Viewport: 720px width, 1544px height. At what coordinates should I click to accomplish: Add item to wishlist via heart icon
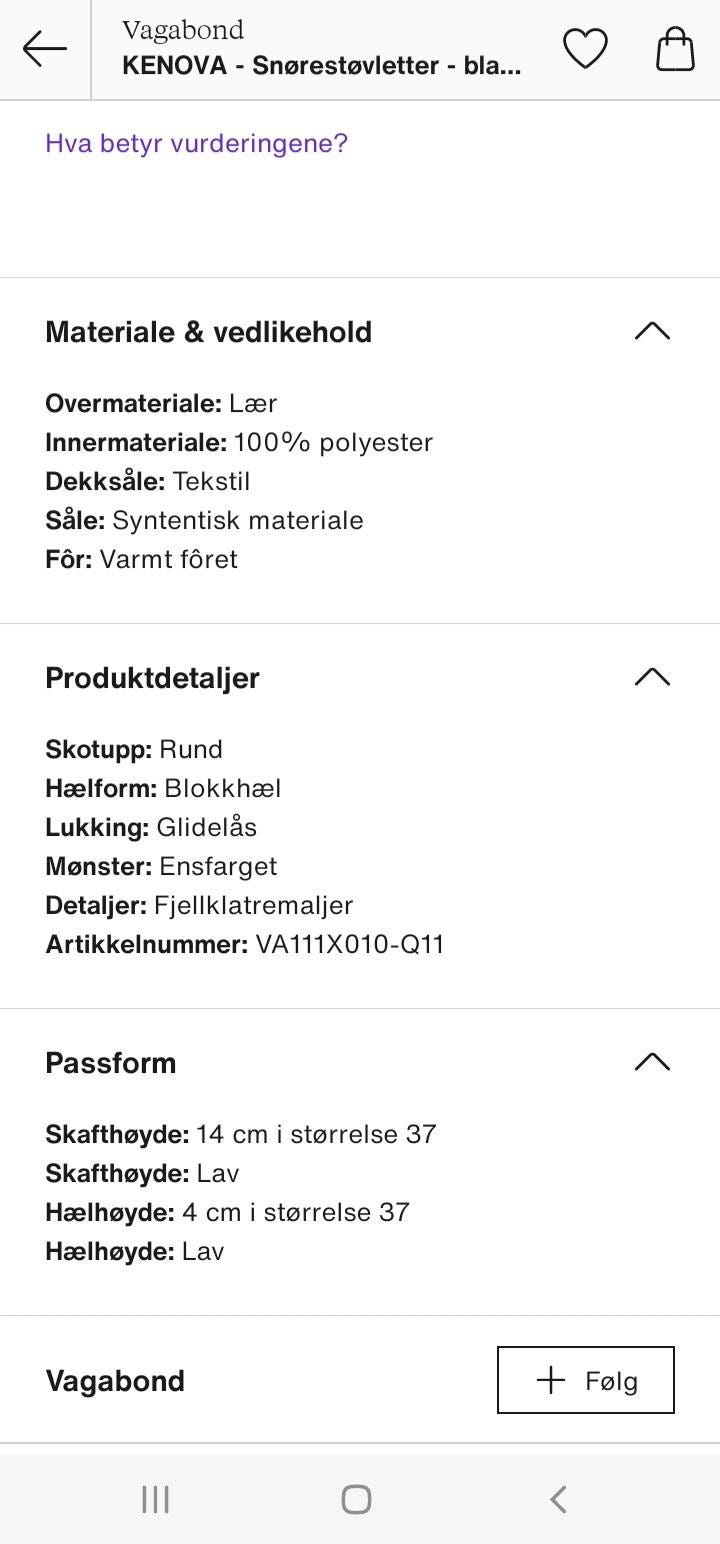586,48
